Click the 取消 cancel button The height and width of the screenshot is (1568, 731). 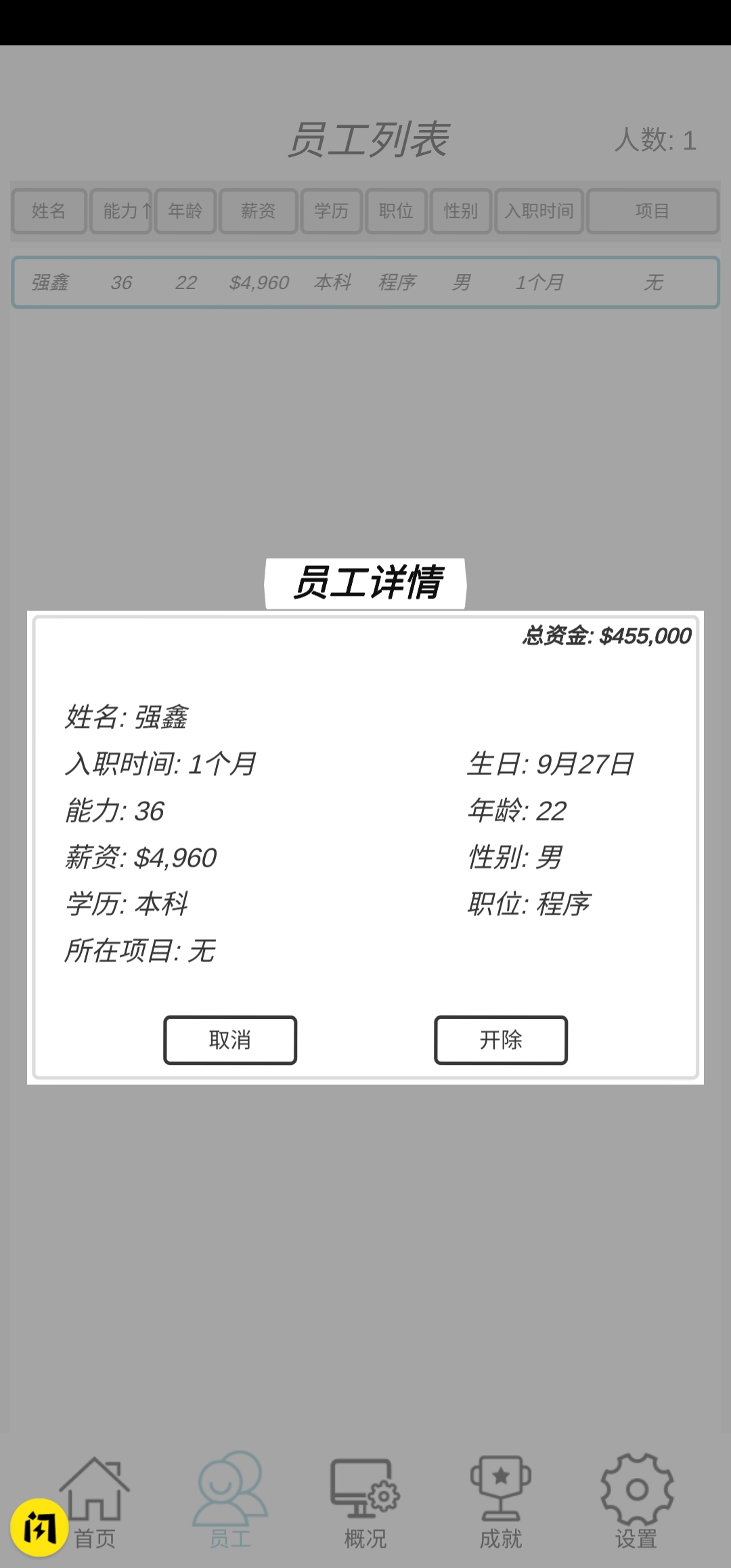(x=229, y=1040)
